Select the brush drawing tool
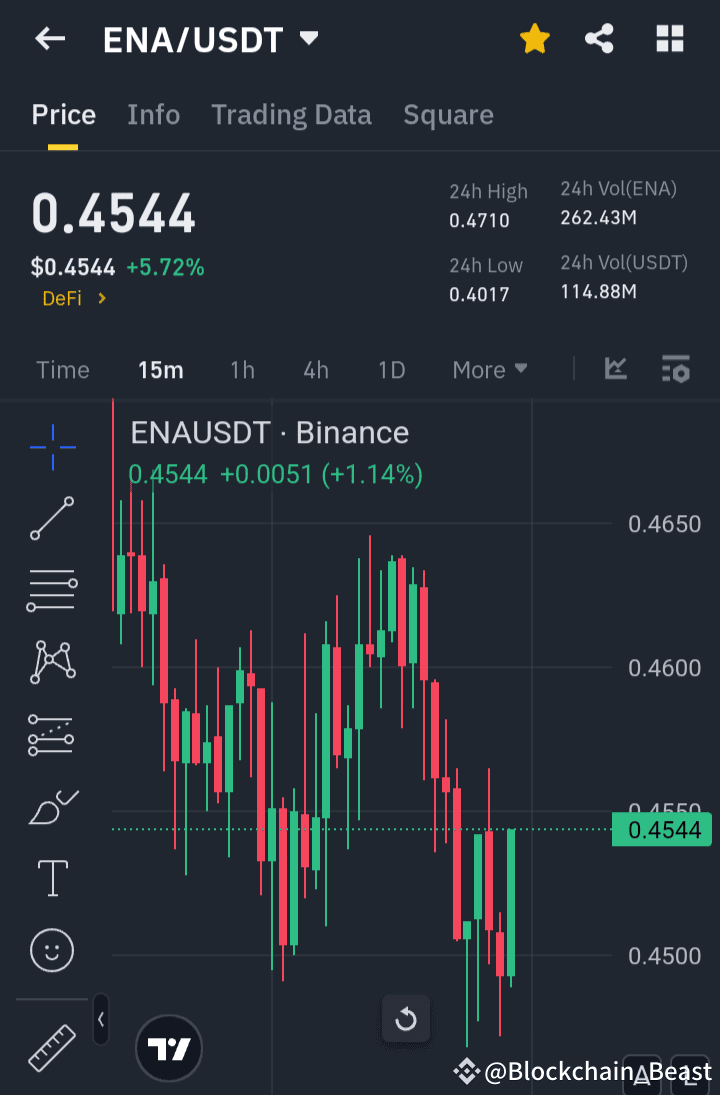 51,806
